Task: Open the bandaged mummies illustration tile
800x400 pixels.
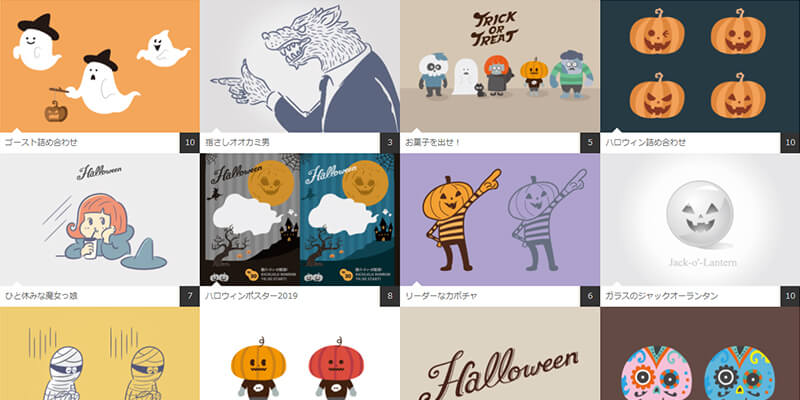Action: point(100,355)
